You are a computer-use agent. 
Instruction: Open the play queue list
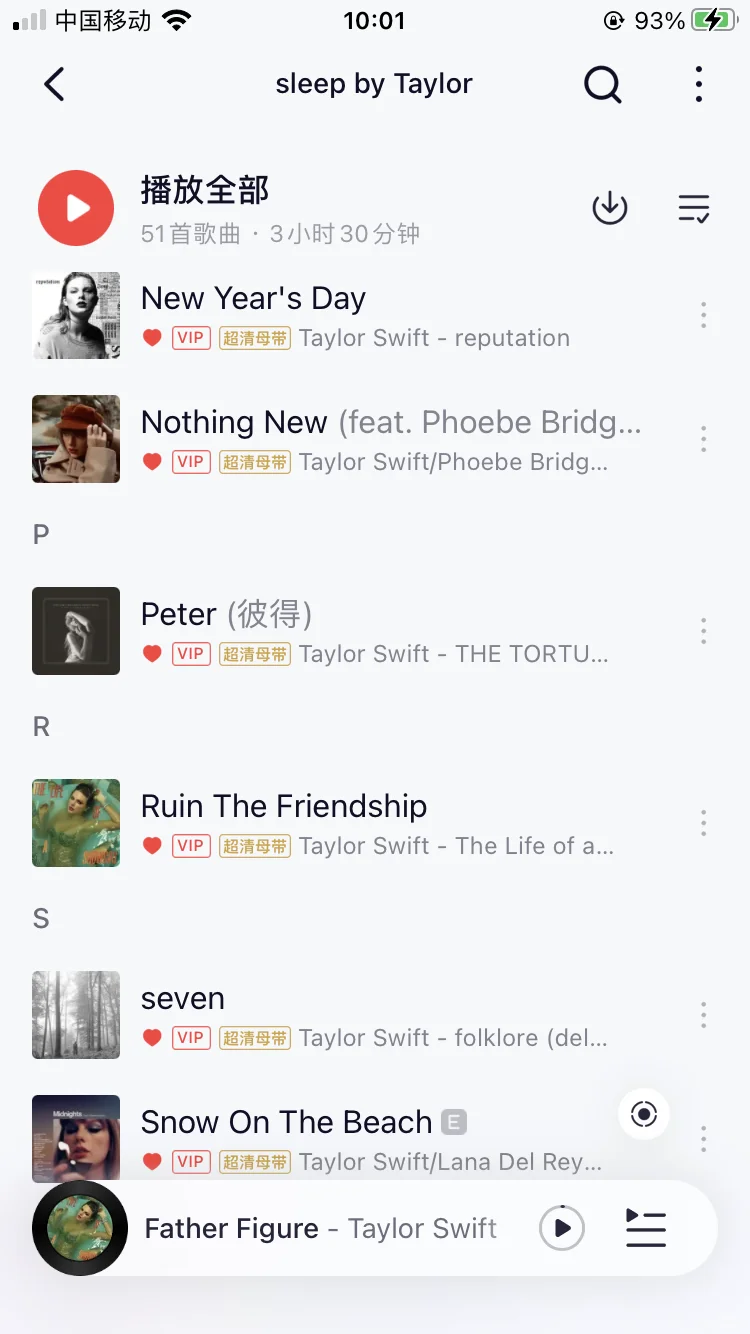point(646,1228)
